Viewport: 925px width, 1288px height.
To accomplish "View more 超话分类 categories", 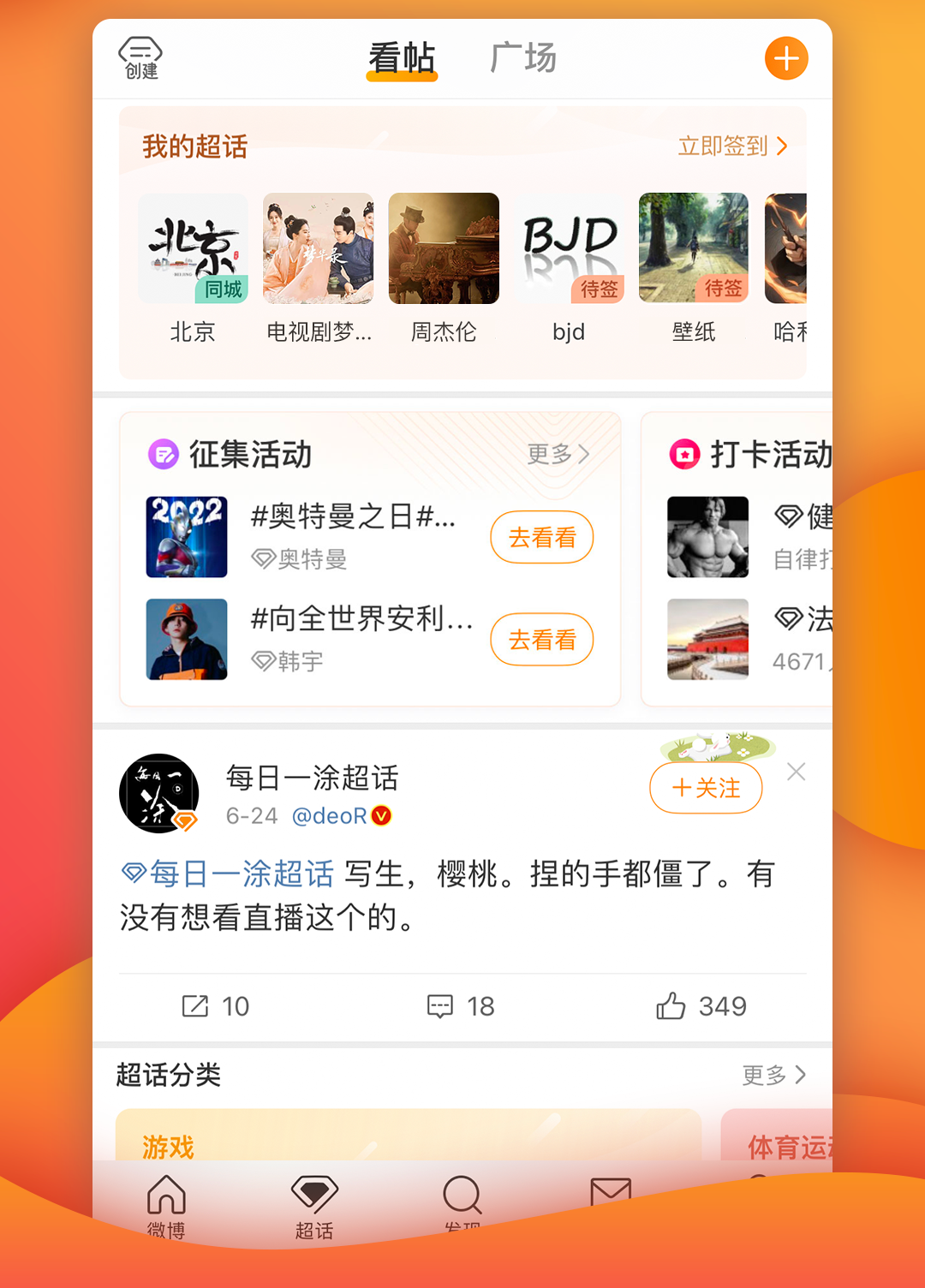I will pos(773,1075).
